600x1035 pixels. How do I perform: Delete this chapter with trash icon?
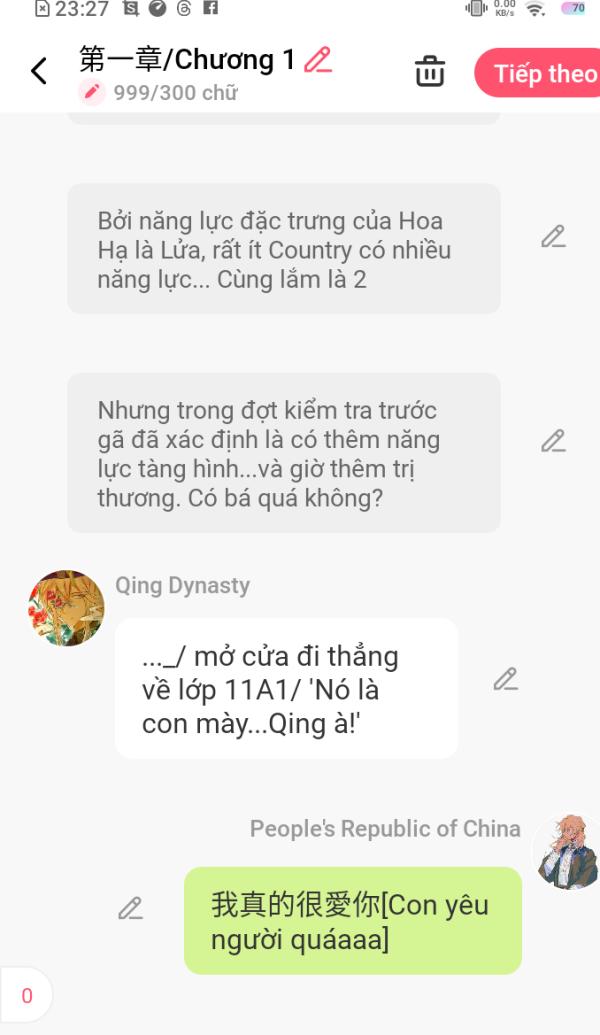(430, 71)
